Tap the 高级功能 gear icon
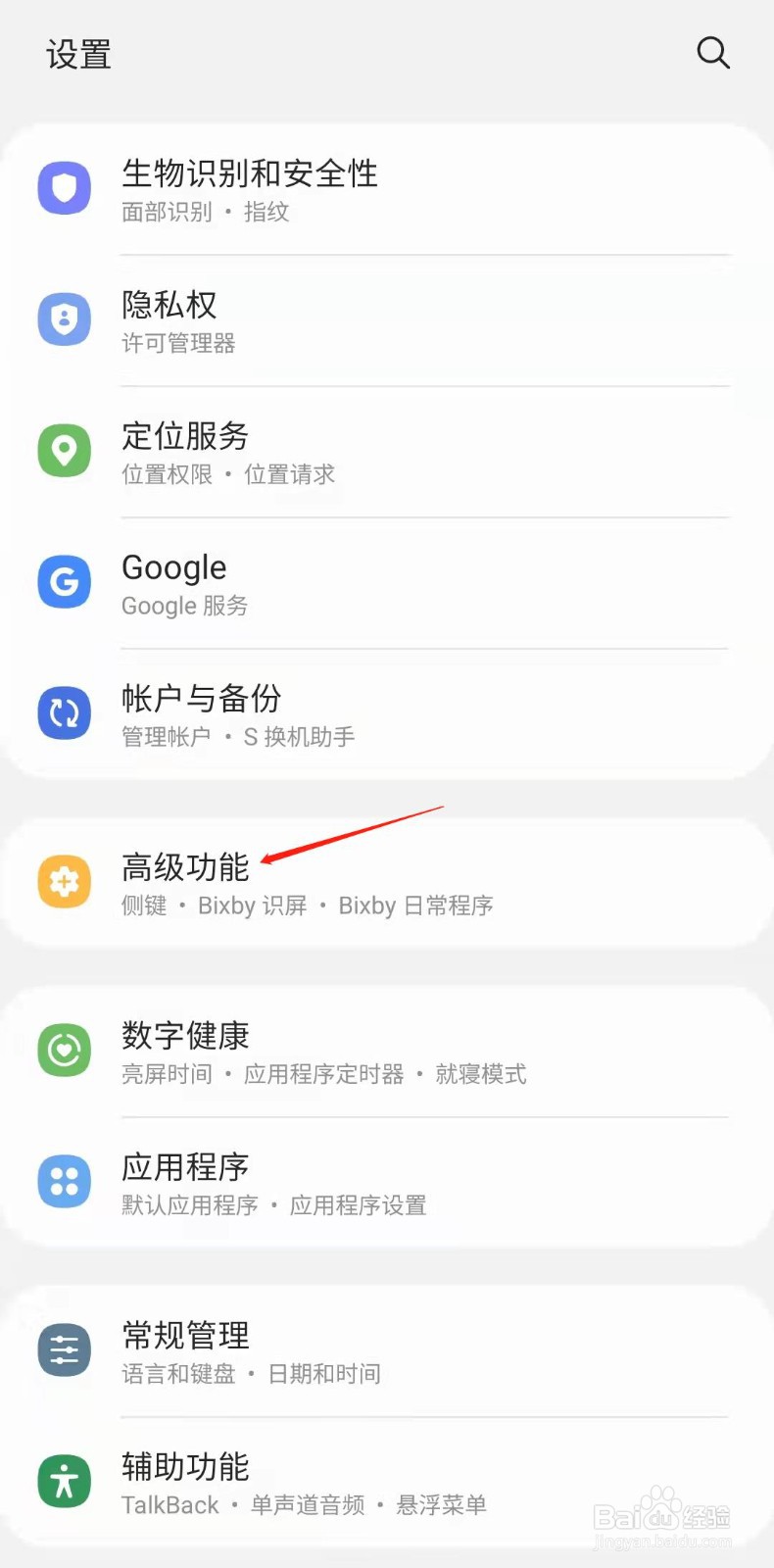 pos(64,881)
